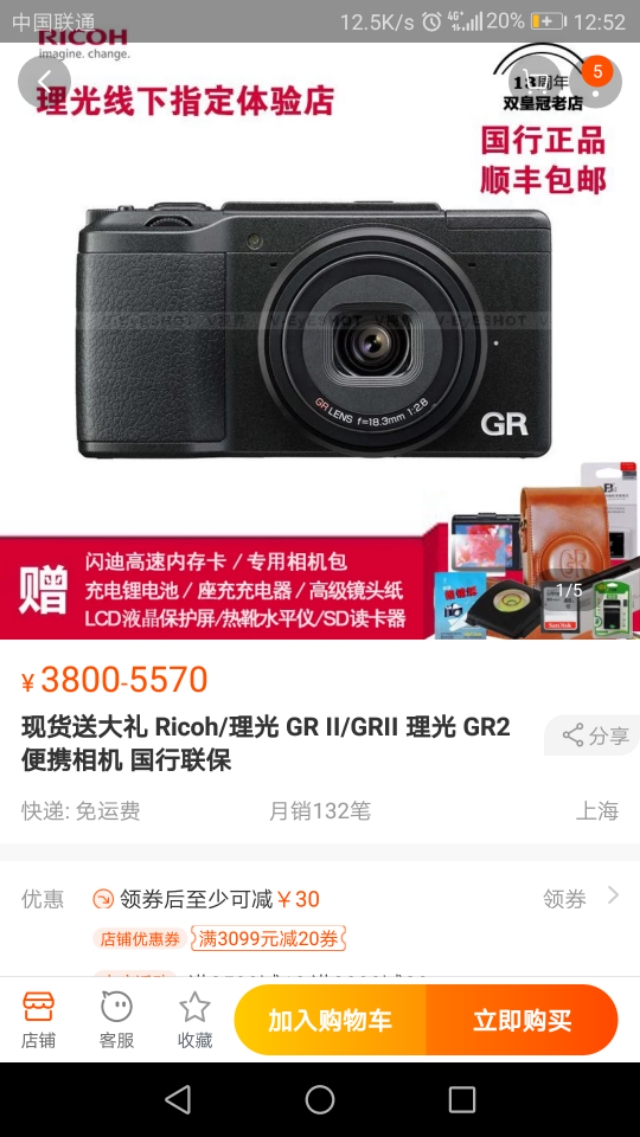Open the 店铺 store page
The height and width of the screenshot is (1137, 640).
[x=38, y=1019]
